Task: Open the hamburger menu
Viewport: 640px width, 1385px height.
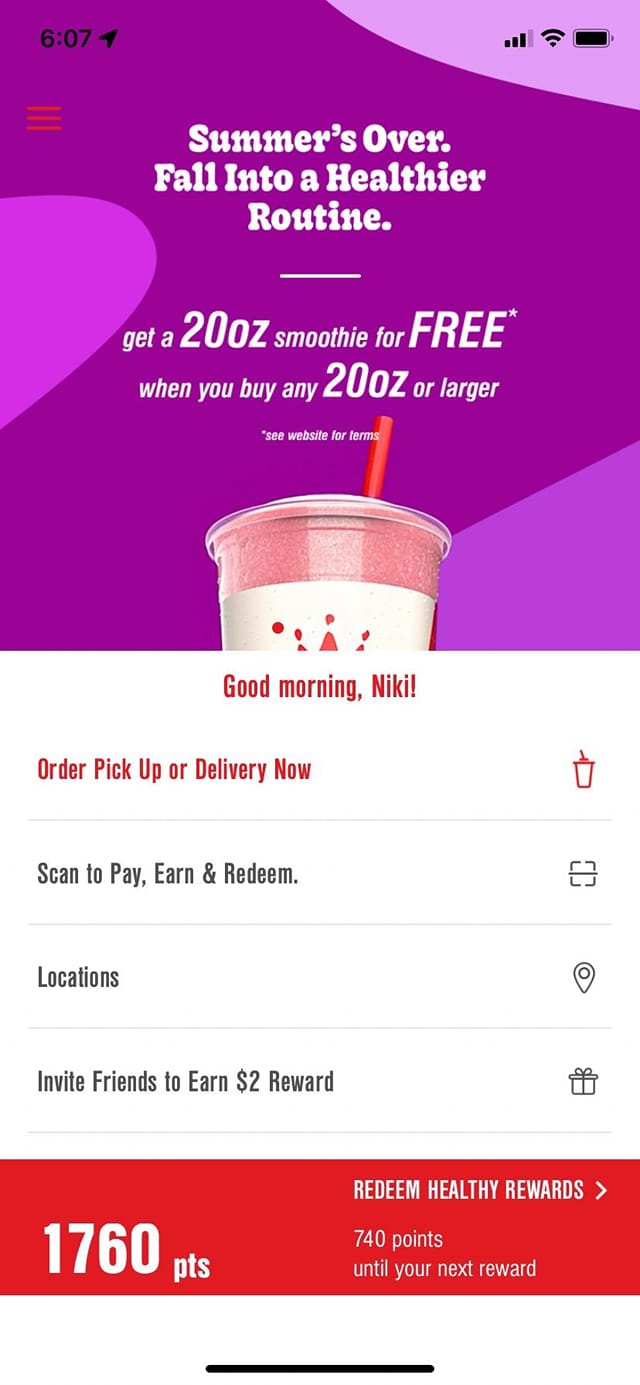Action: click(x=44, y=119)
